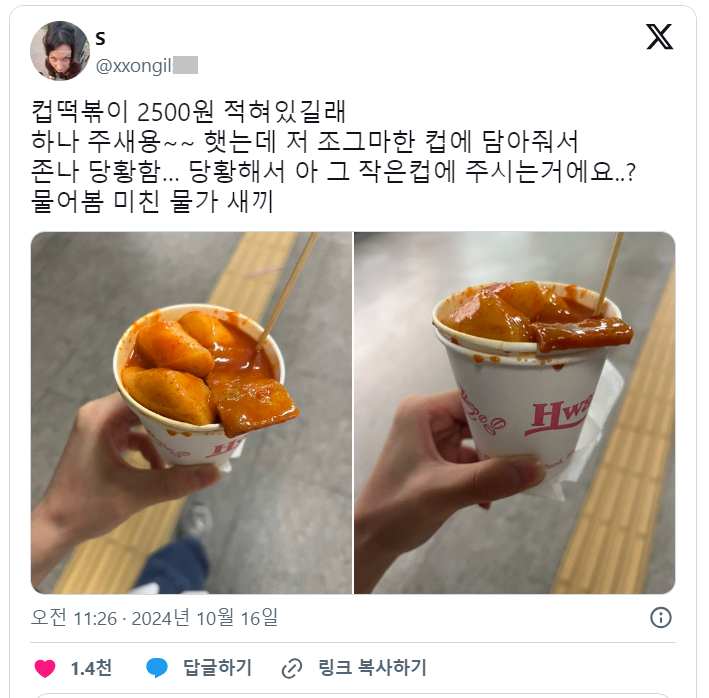Open the post timestamp link
The width and height of the screenshot is (709, 698).
(155, 617)
